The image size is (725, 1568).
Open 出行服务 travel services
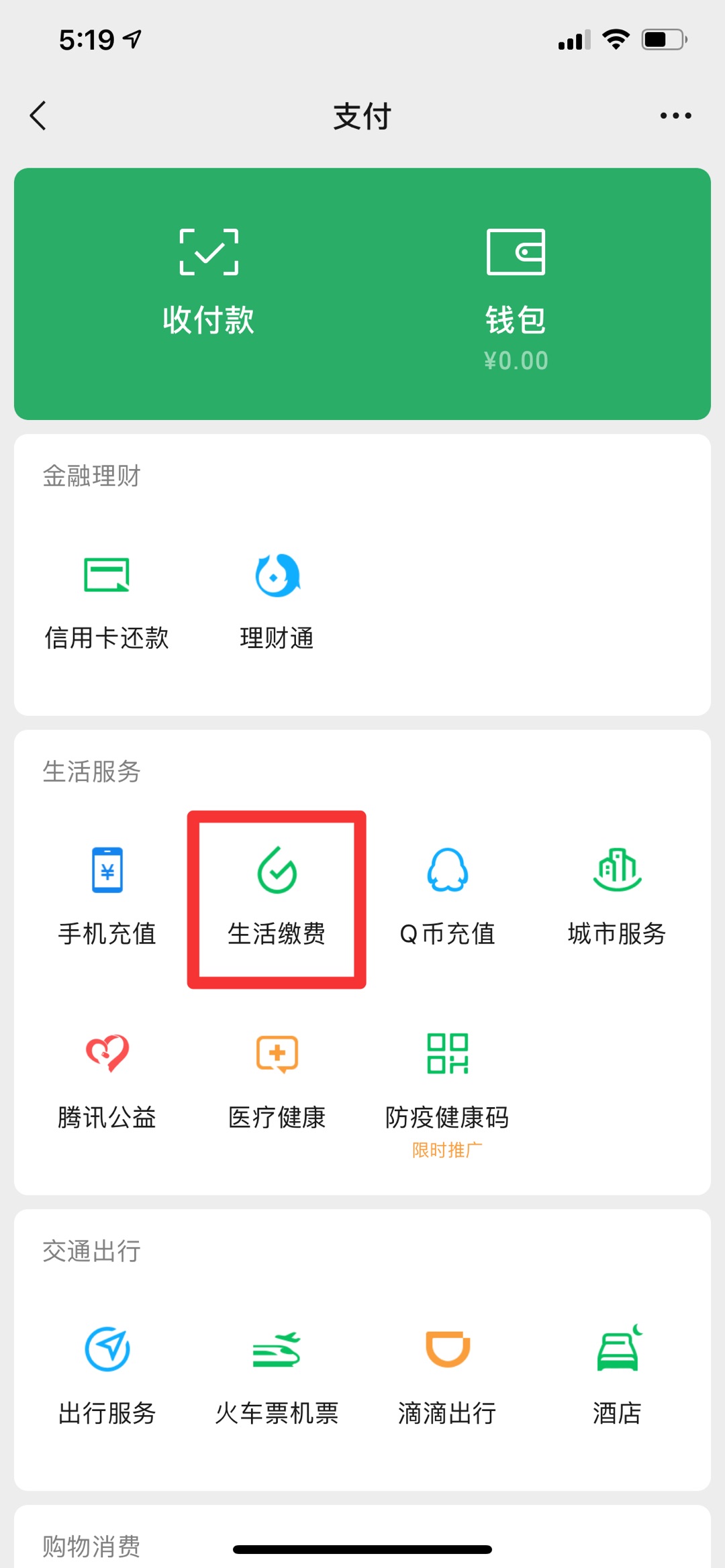coord(107,1377)
